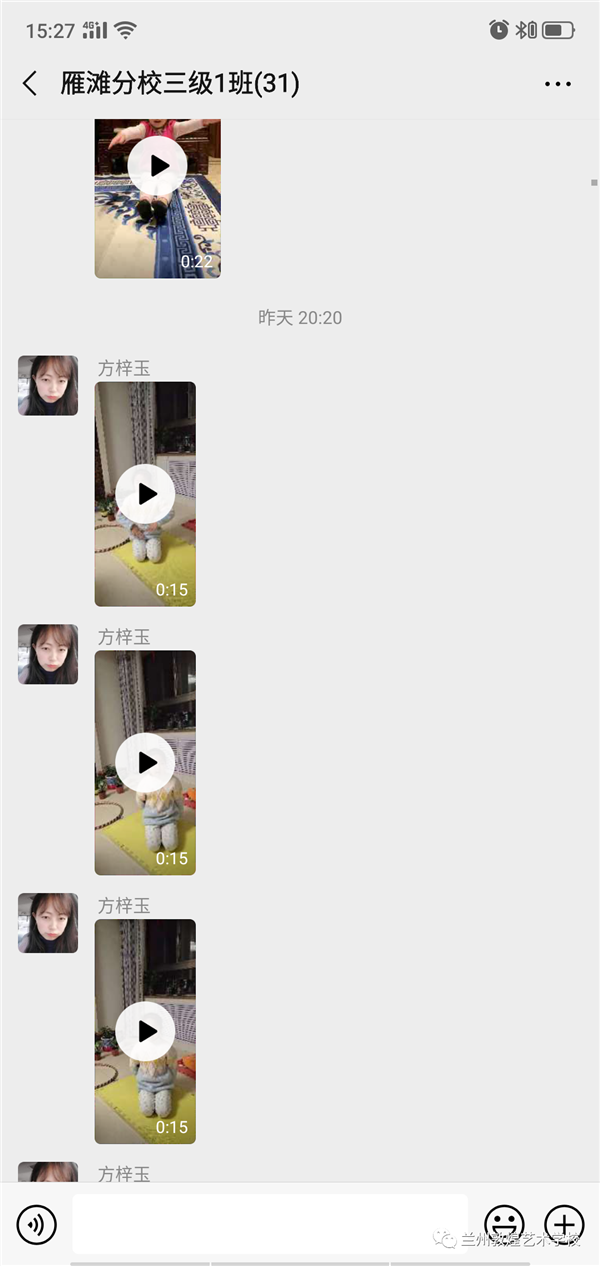The width and height of the screenshot is (600, 1266).
Task: Play 方梓玉's video right below the 昨天 20:20 timestamp
Action: click(x=146, y=493)
